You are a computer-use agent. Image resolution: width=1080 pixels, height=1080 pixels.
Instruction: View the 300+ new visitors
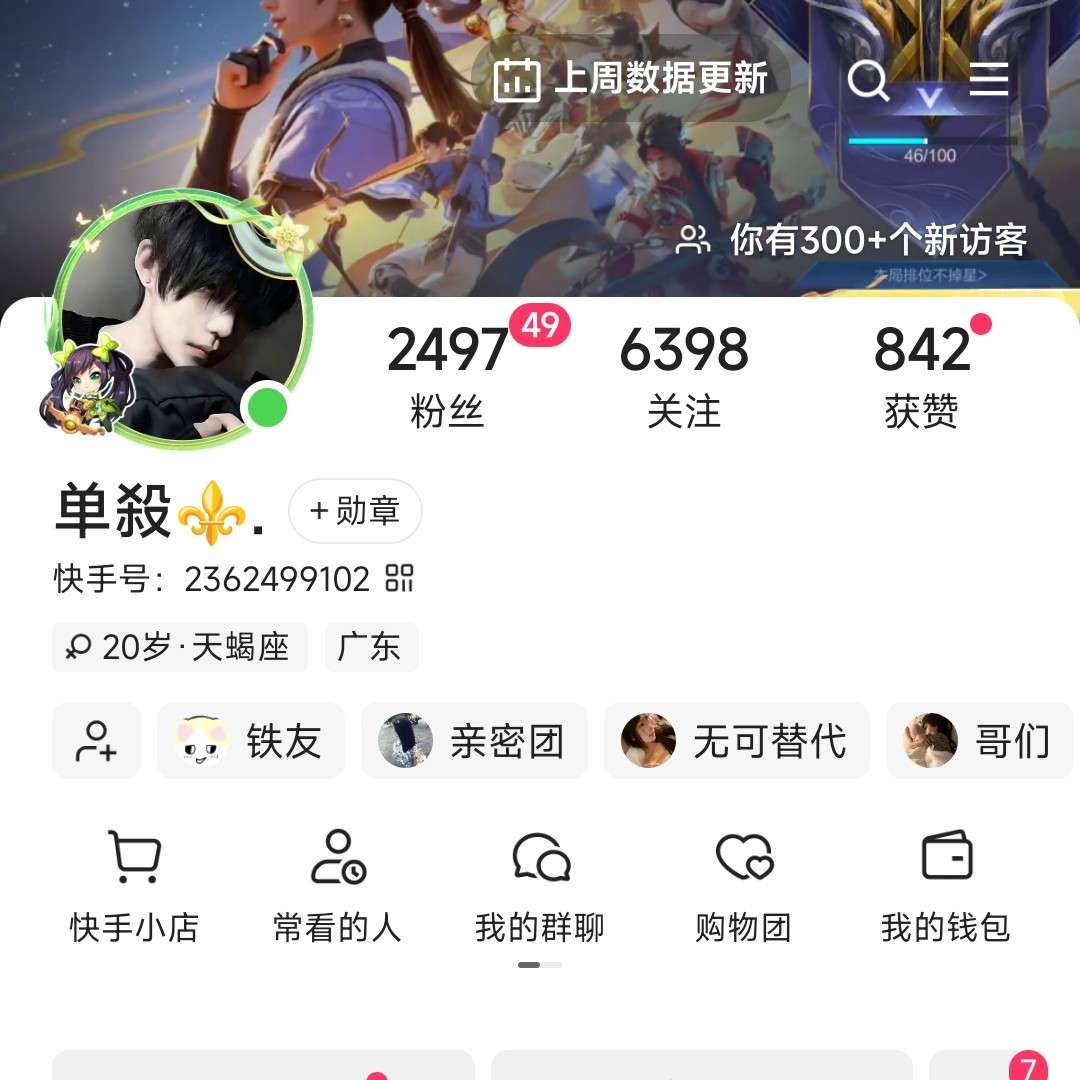point(852,240)
